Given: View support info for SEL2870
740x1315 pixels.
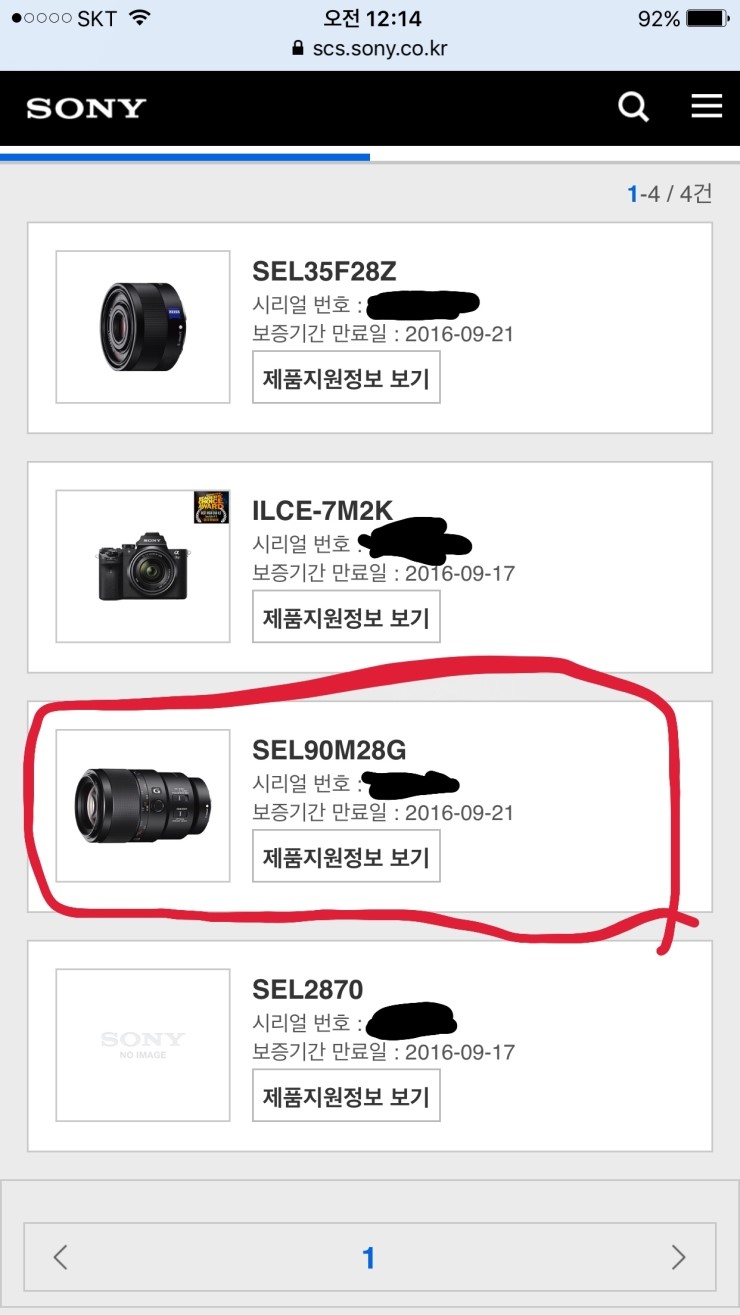Looking at the screenshot, I should click(346, 1096).
